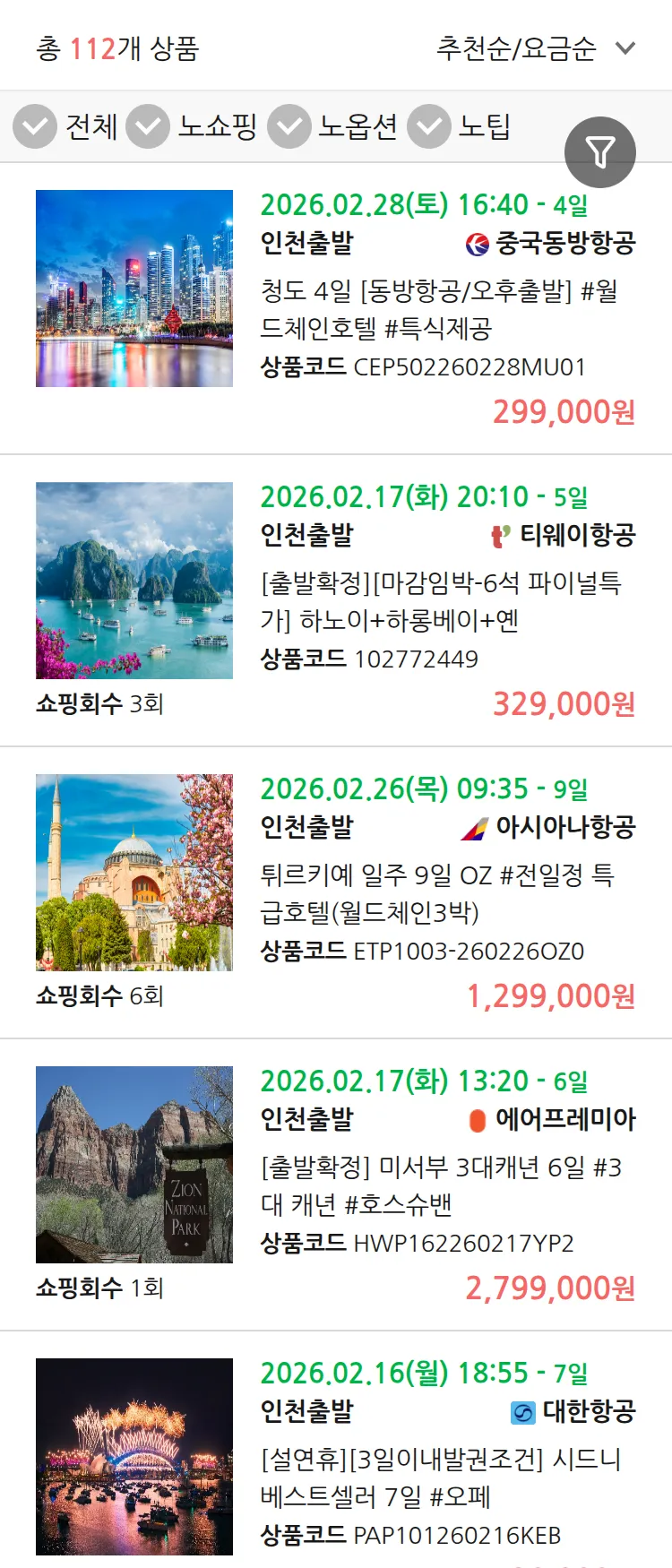Screen dimensions: 672x1568
Task: Check the 노옵션 filter option
Action: [x=288, y=126]
